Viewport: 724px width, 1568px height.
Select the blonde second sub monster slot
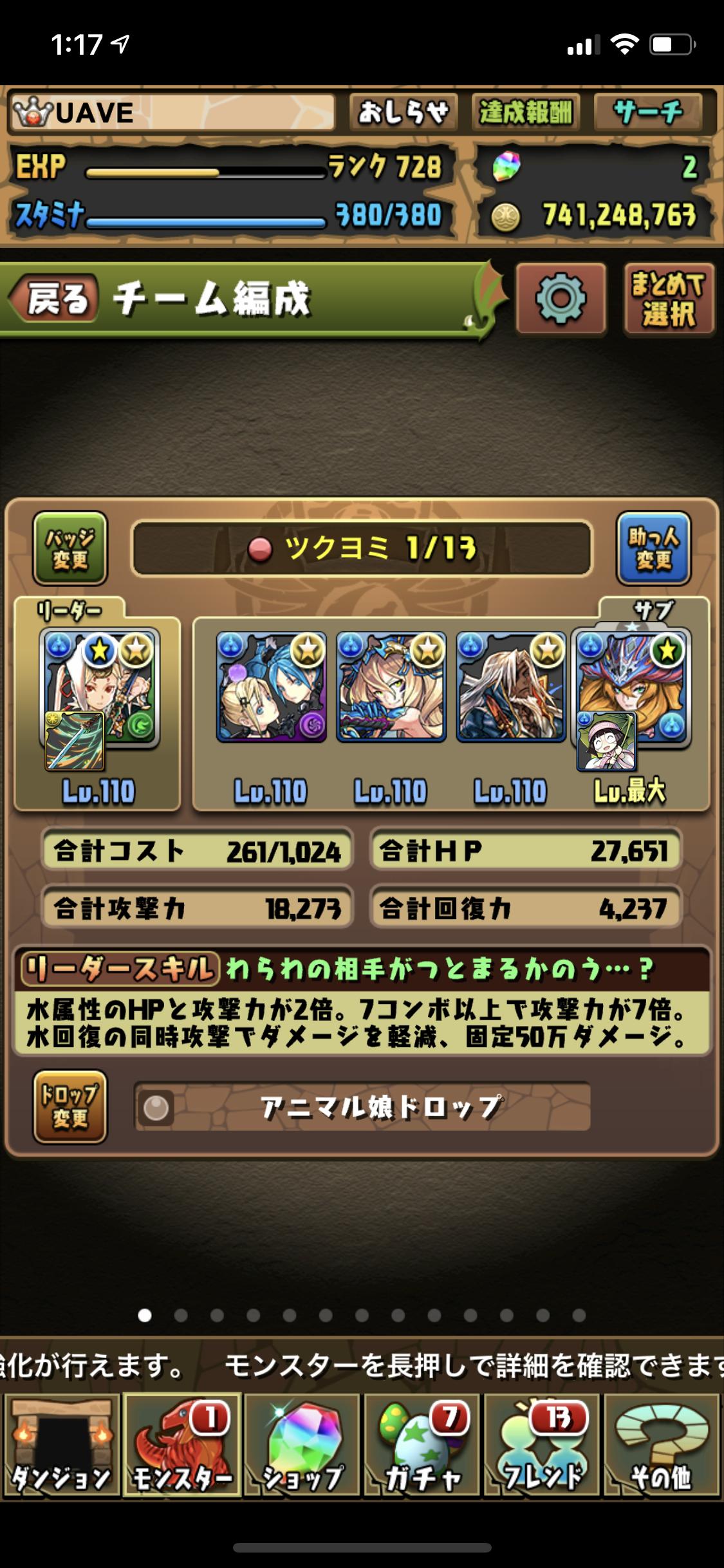(x=391, y=687)
